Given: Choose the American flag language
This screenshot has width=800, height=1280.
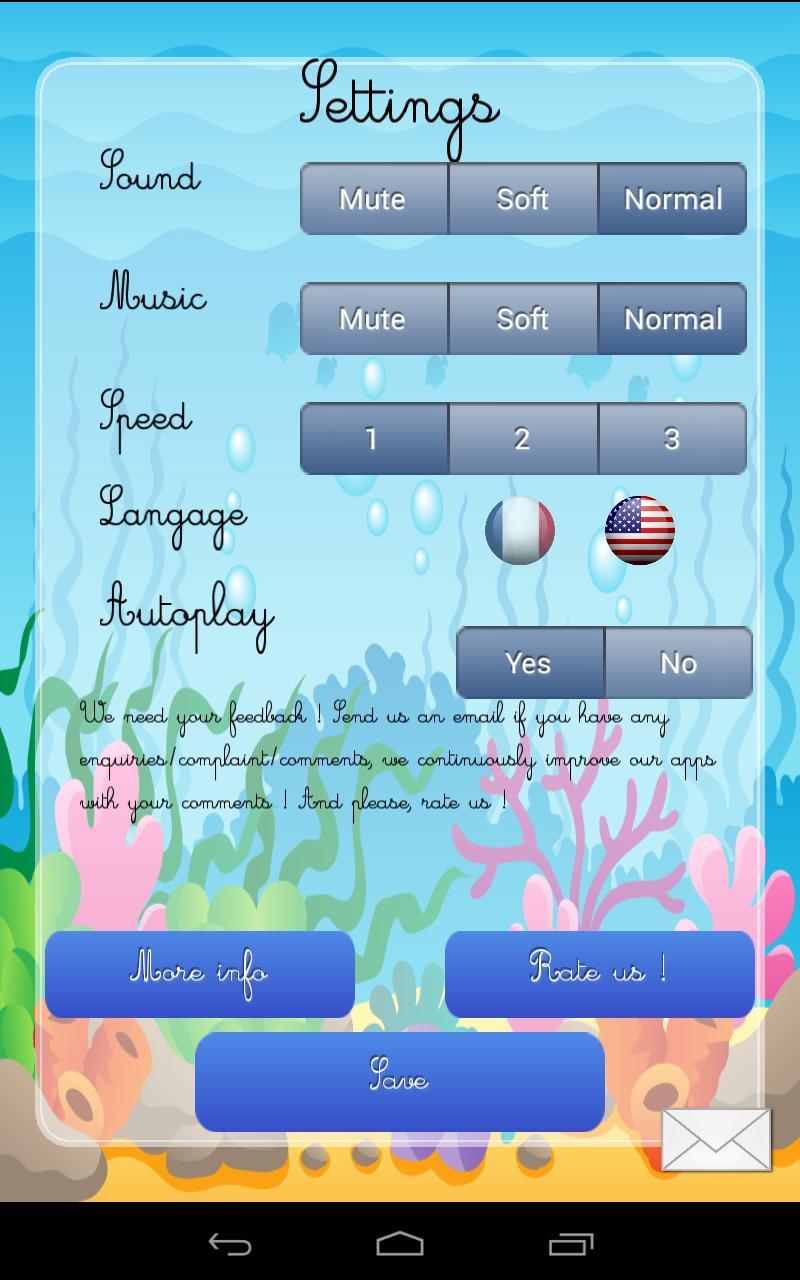Looking at the screenshot, I should (x=640, y=530).
